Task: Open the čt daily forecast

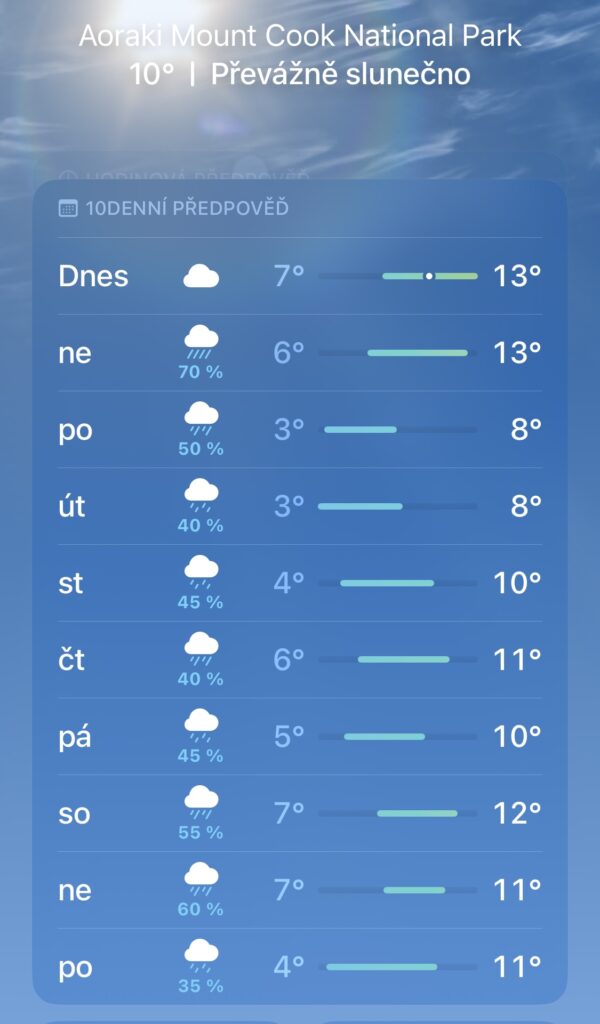Action: pos(300,659)
